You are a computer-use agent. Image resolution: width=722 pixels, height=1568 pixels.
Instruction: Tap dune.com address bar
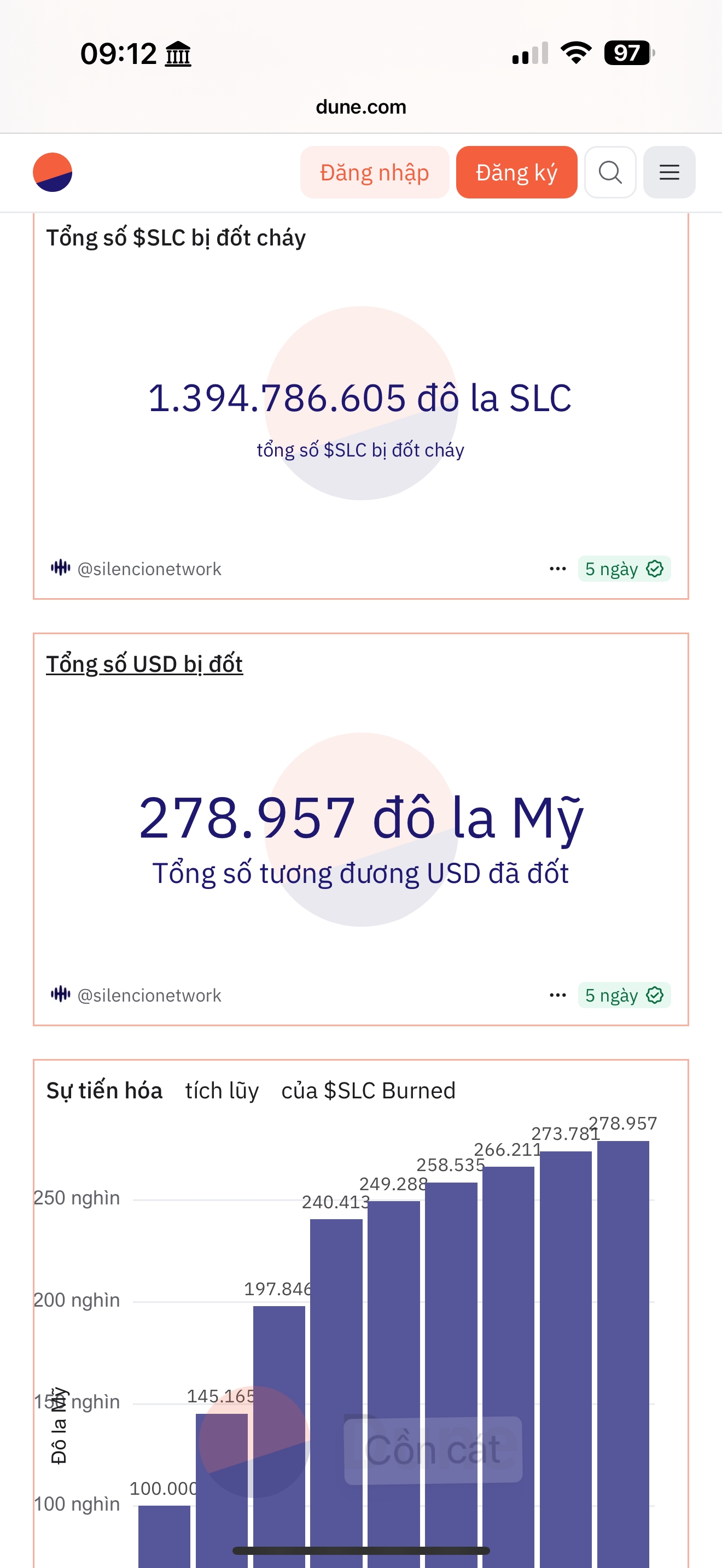(x=361, y=107)
